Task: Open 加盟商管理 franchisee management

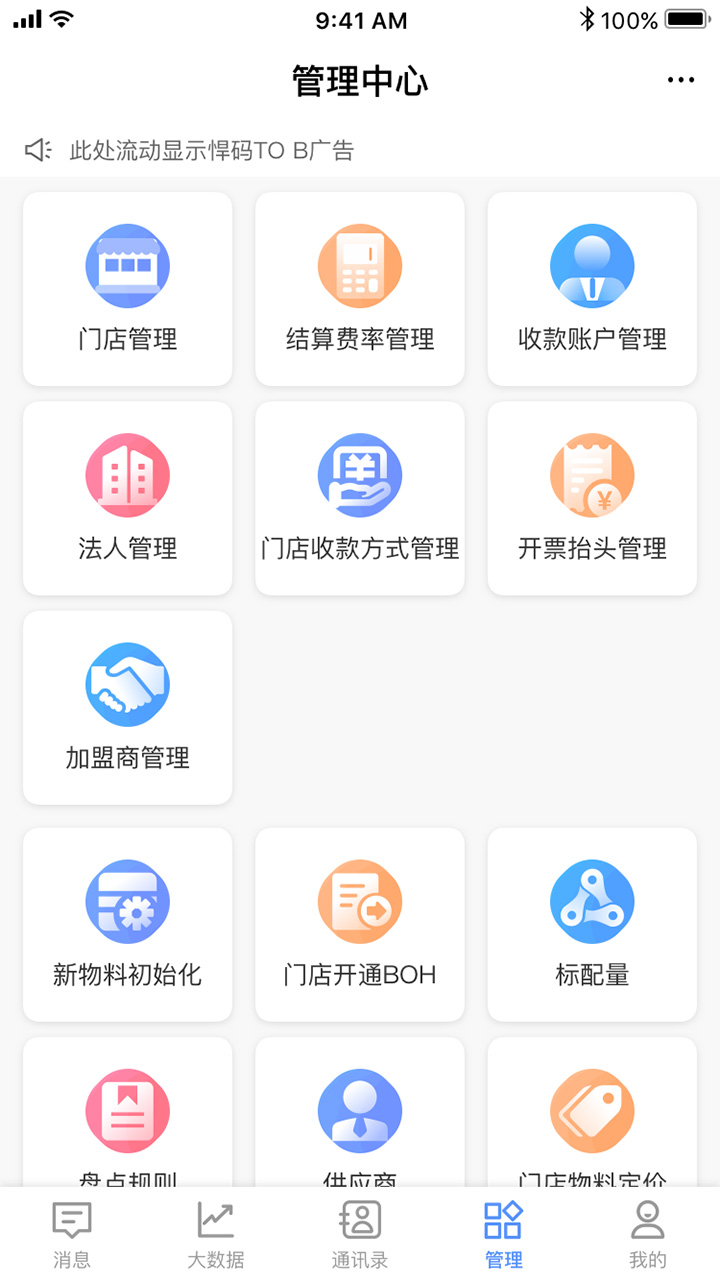Action: [x=127, y=707]
